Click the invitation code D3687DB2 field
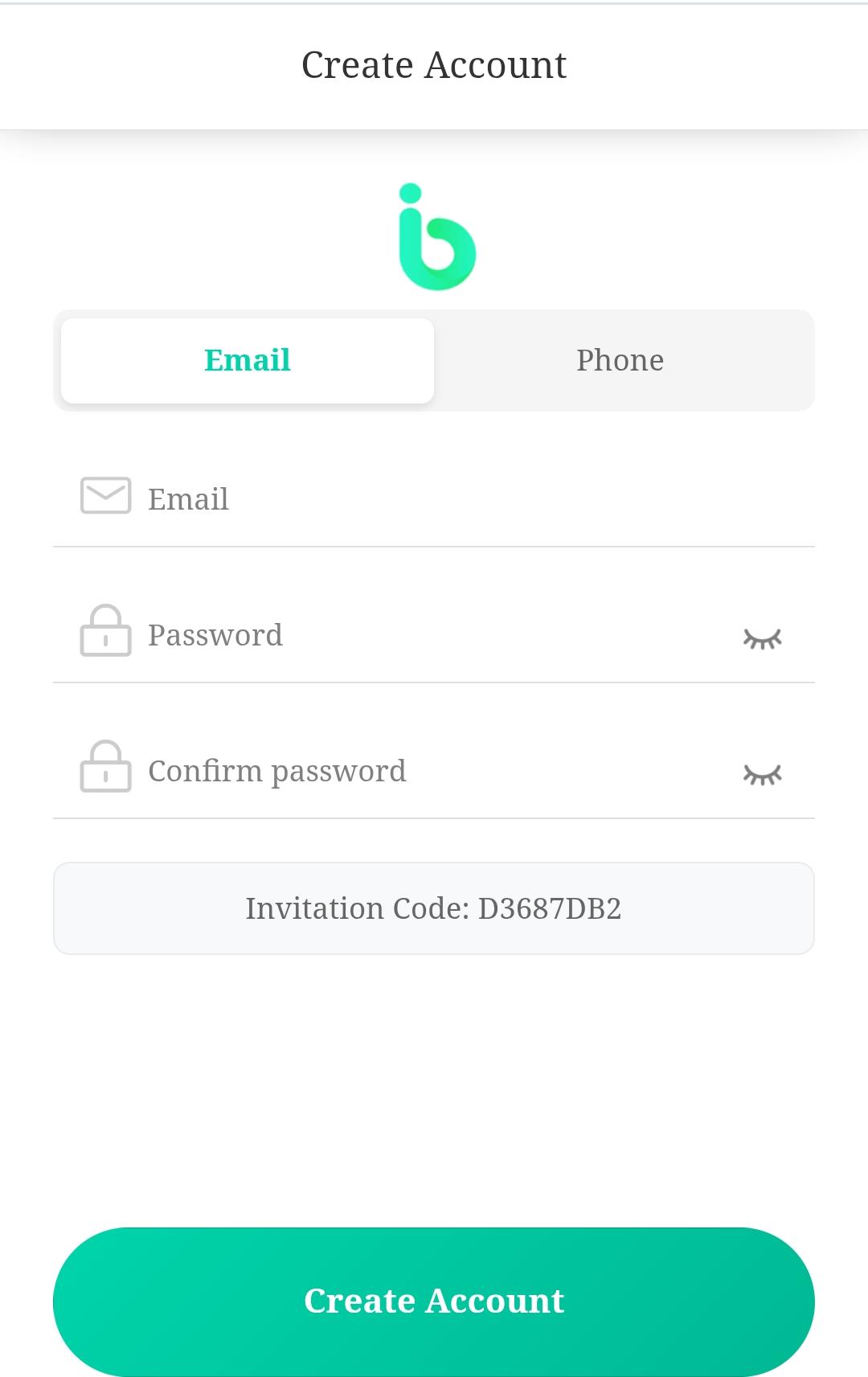 pos(434,908)
